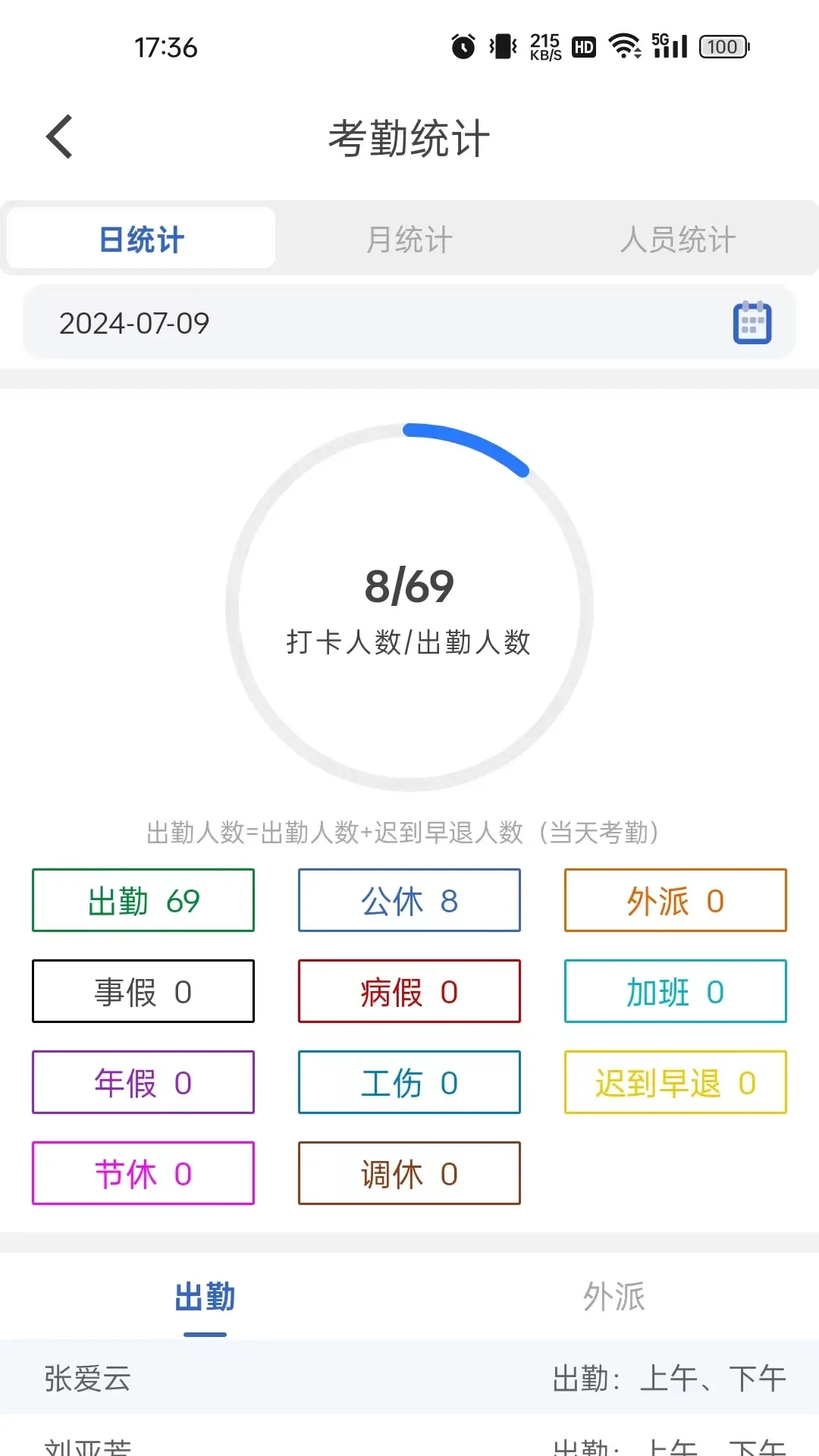
Task: Switch to the 月统计 tab
Action: [x=409, y=239]
